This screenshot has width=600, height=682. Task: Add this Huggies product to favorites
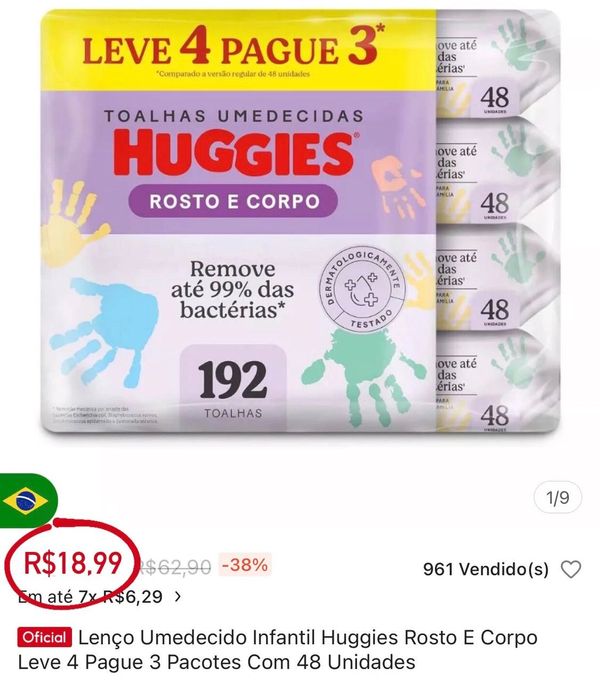click(571, 570)
